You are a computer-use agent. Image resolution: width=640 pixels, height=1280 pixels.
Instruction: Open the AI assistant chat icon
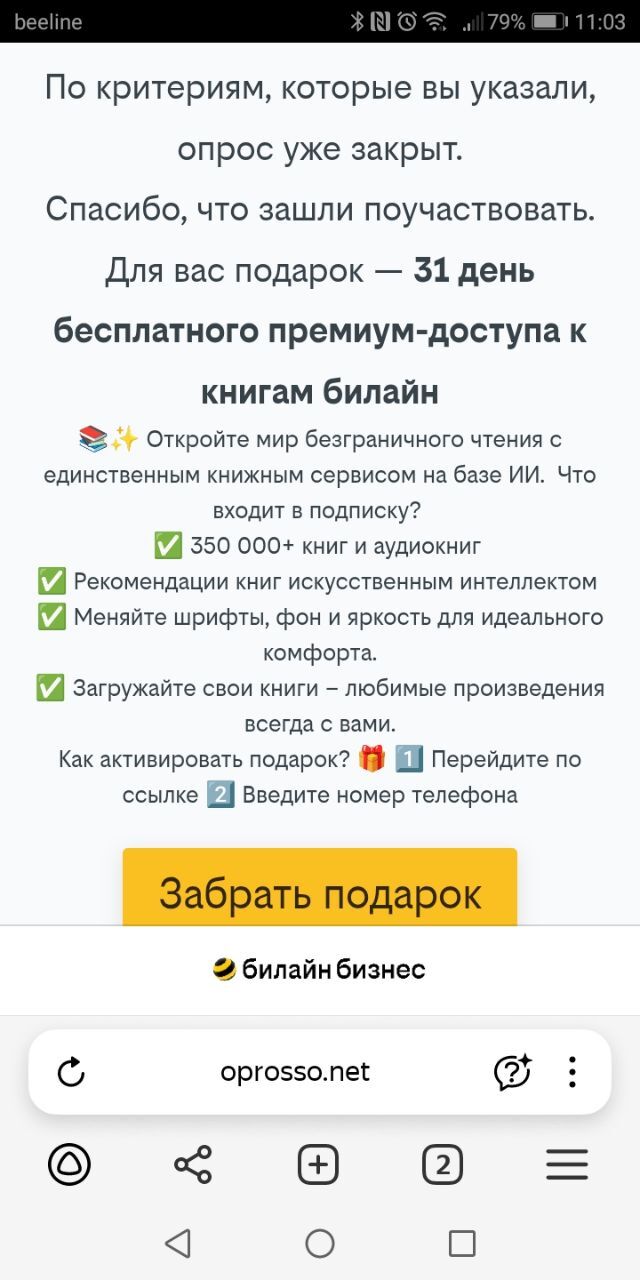point(513,1072)
